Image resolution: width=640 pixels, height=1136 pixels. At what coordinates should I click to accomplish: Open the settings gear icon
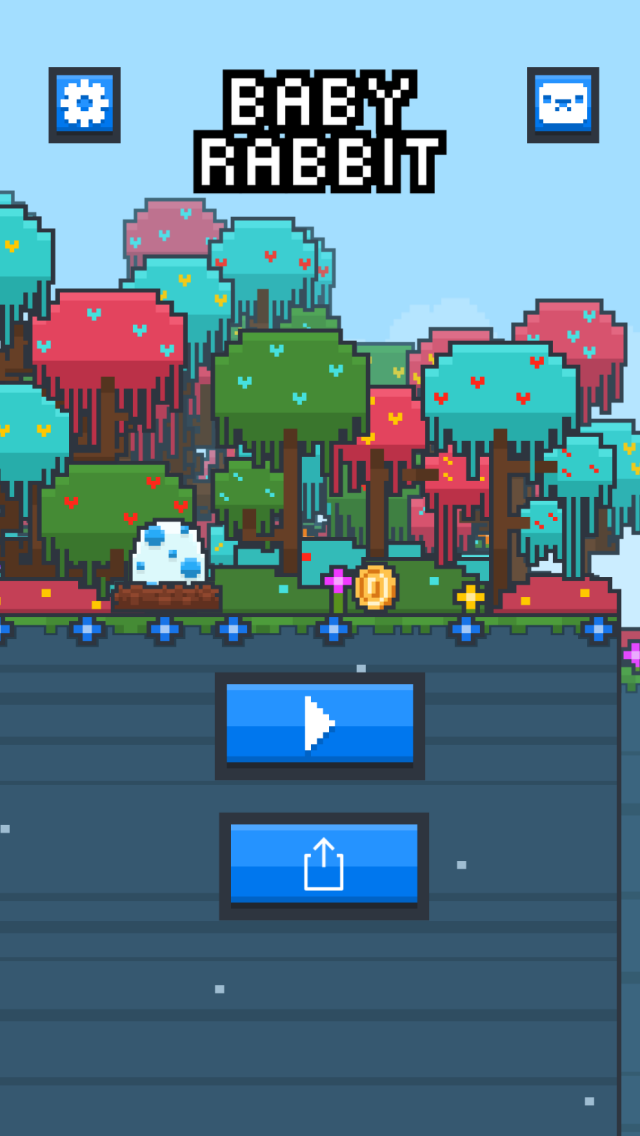(x=85, y=104)
